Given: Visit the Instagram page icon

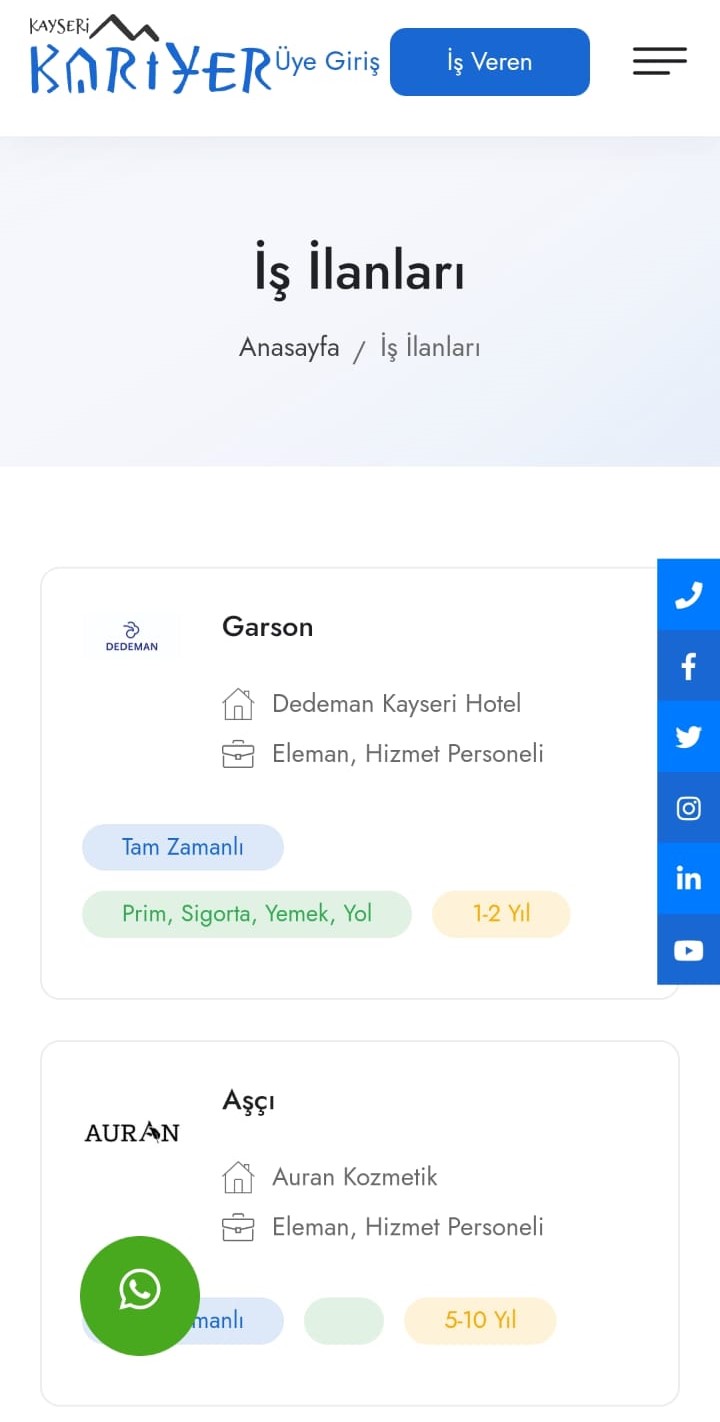Looking at the screenshot, I should 688,808.
